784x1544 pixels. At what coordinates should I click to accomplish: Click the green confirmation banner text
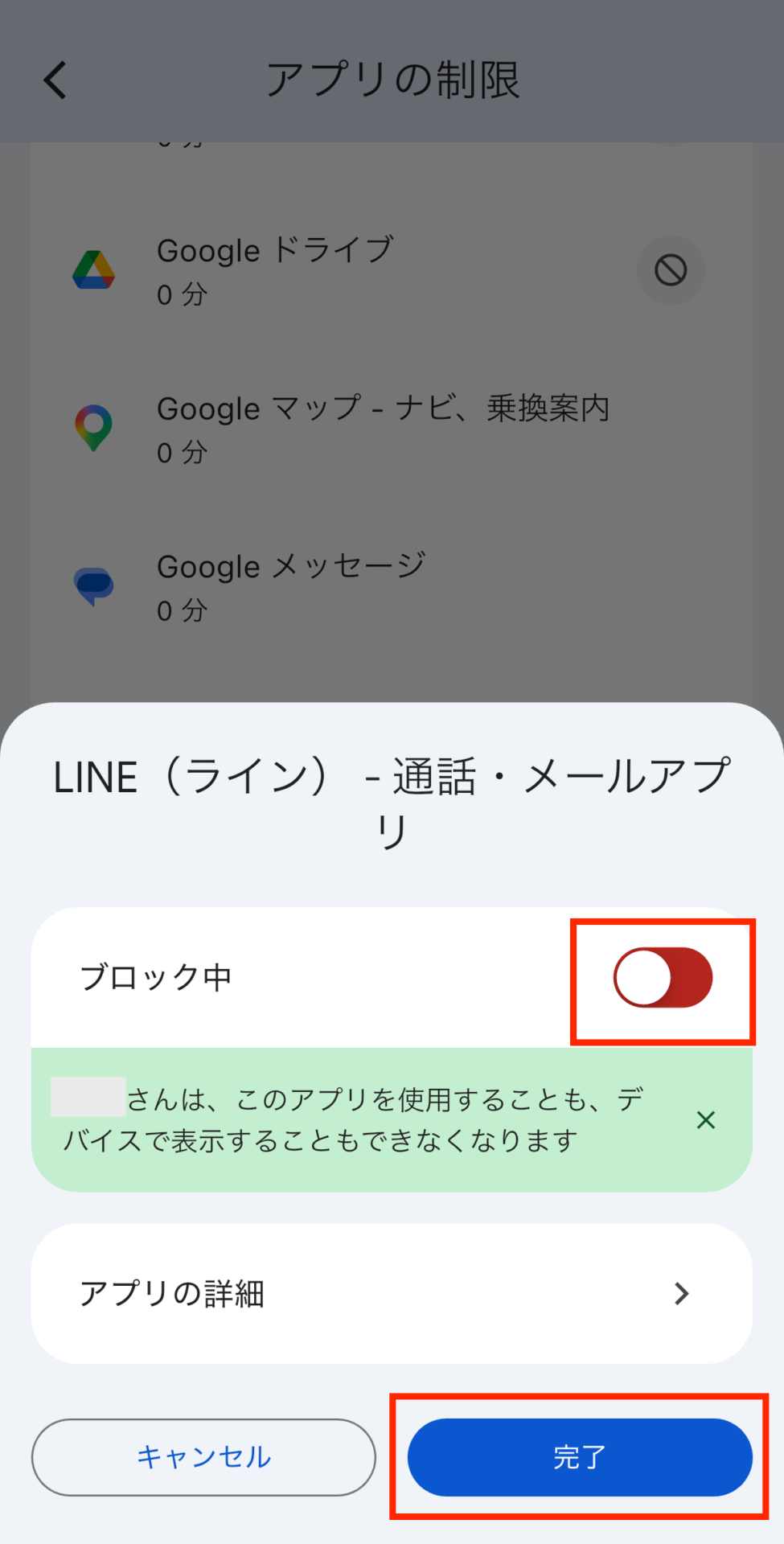[x=354, y=1118]
